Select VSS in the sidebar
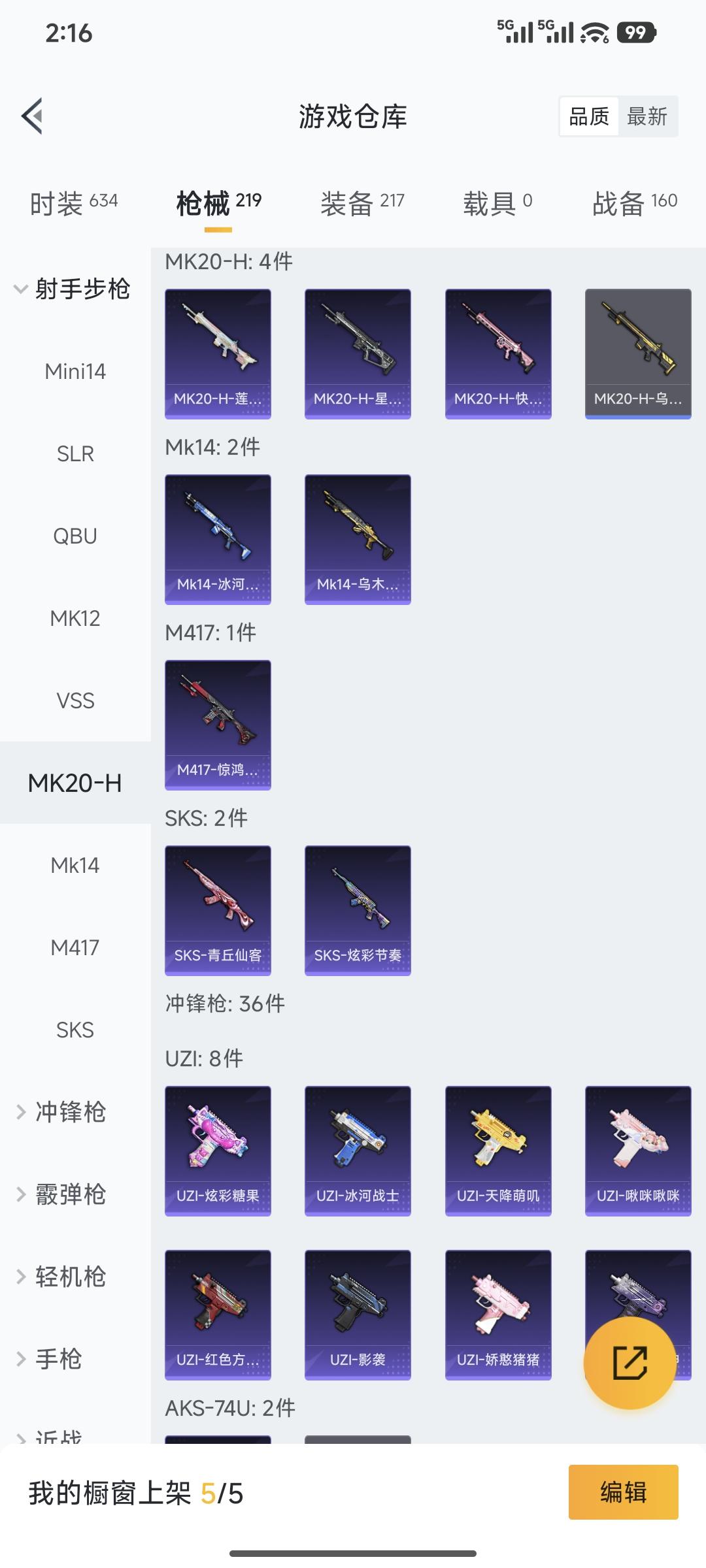 tap(75, 701)
